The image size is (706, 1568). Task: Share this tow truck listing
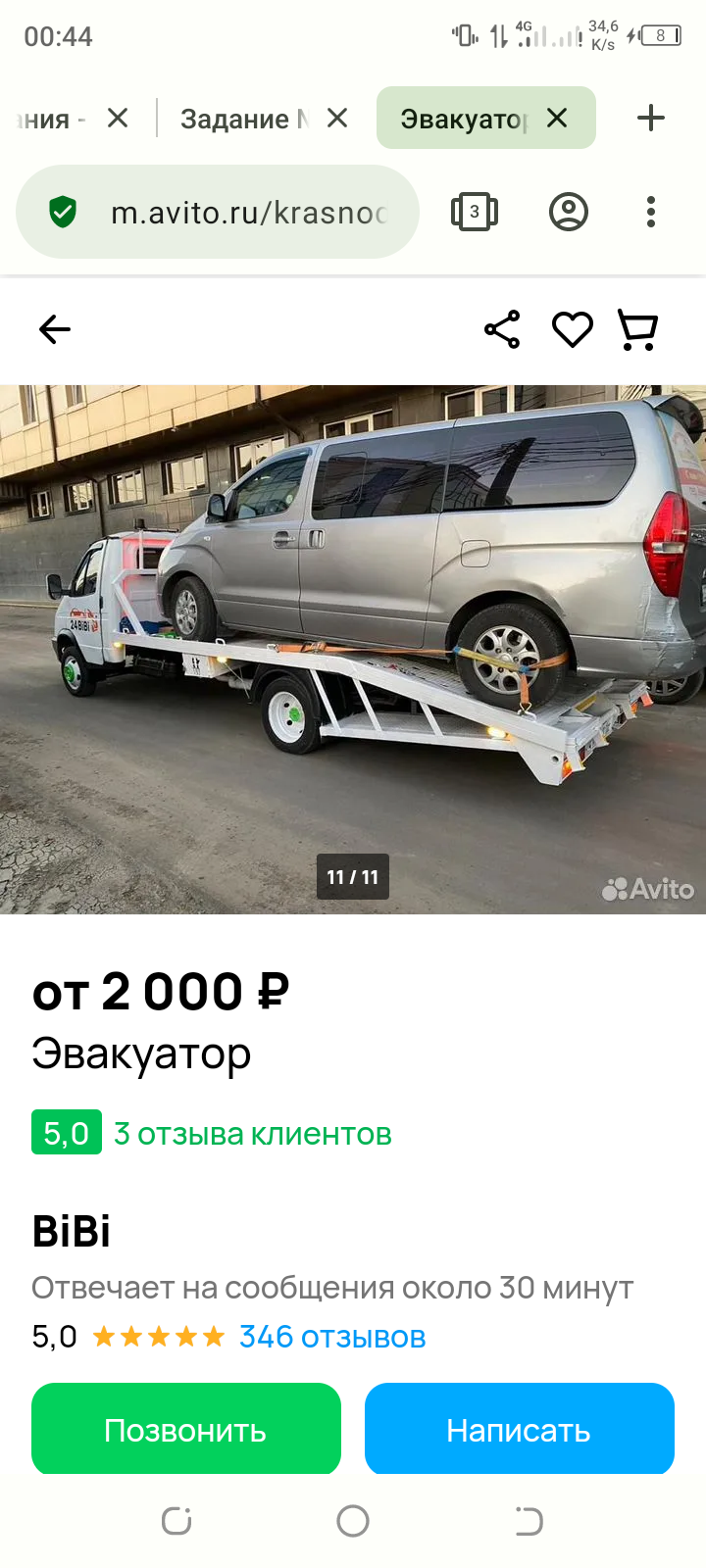(502, 329)
